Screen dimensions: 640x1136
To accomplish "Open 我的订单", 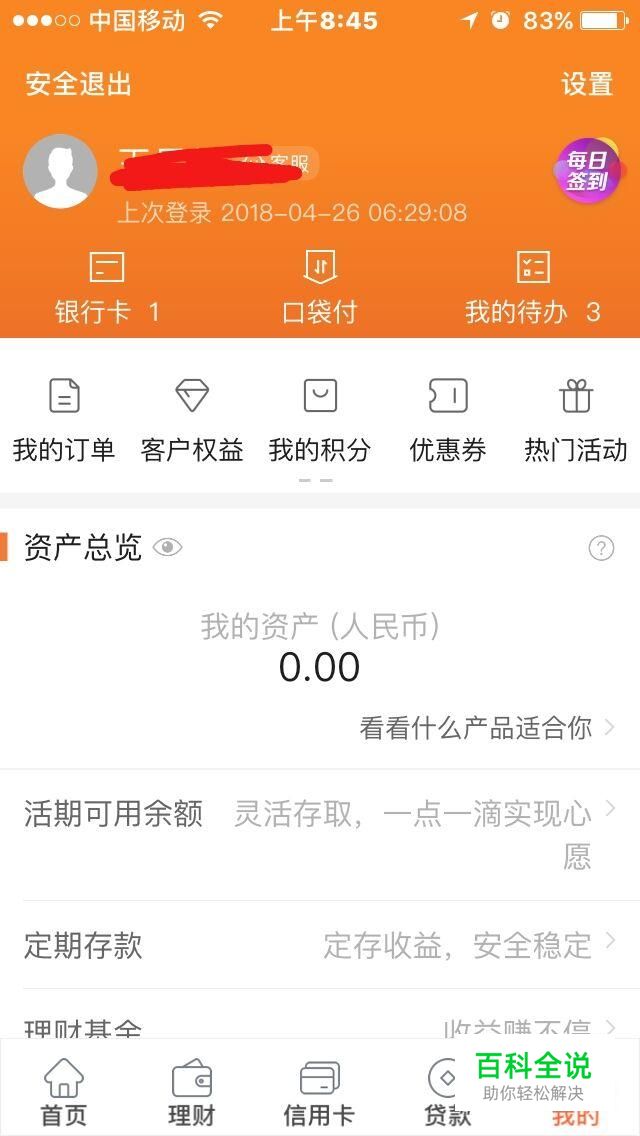I will [64, 422].
